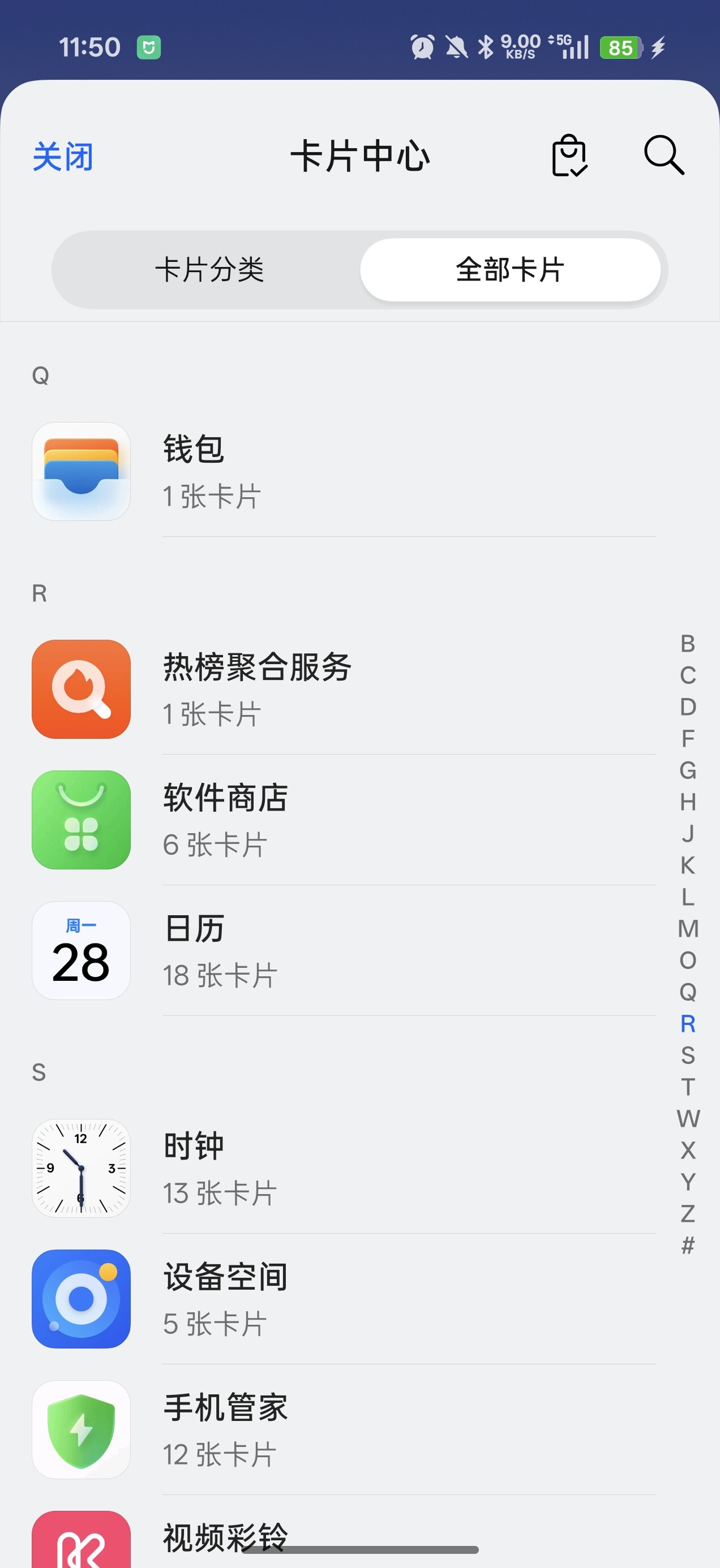Jump to # section in index
The image size is (720, 1568).
coord(688,1246)
